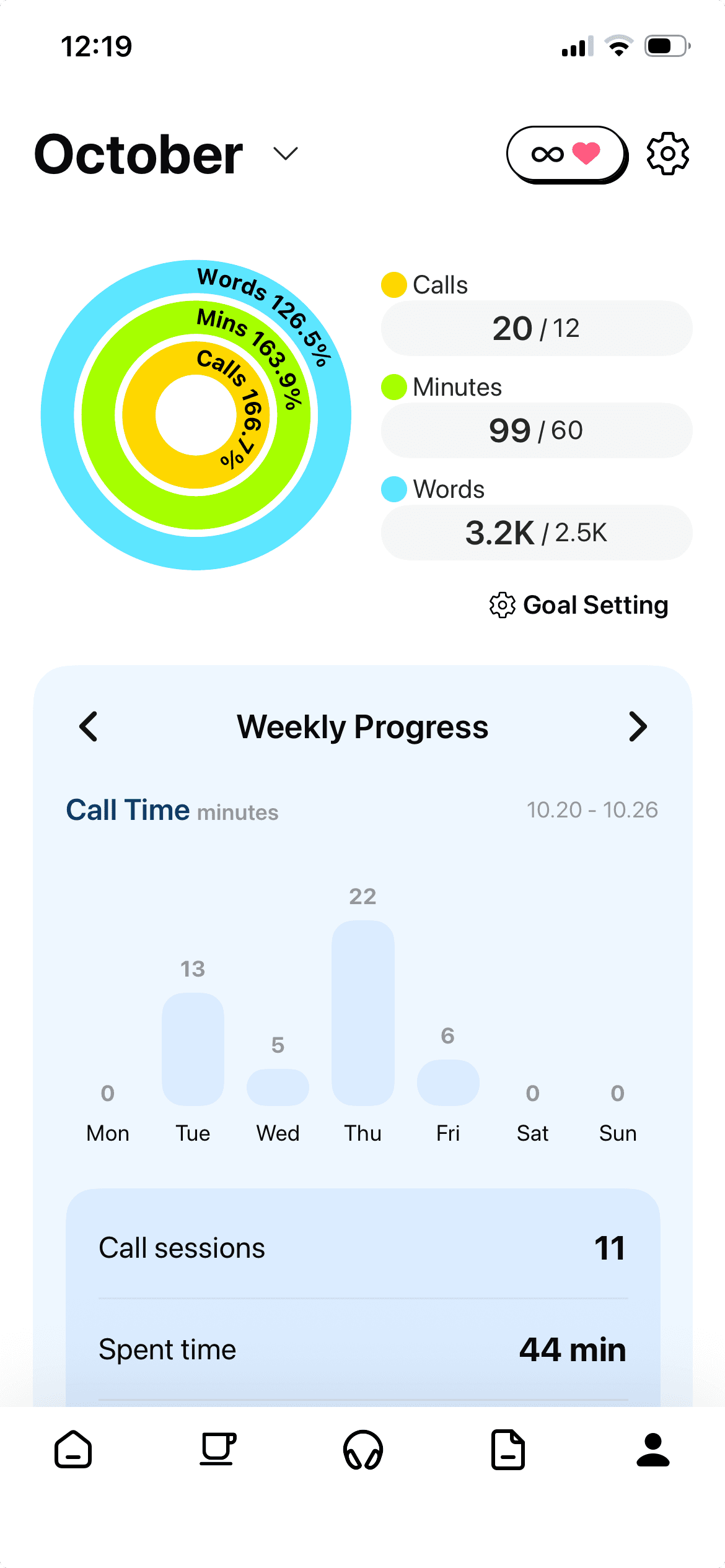
Task: Go to next week's progress
Action: pos(637,726)
